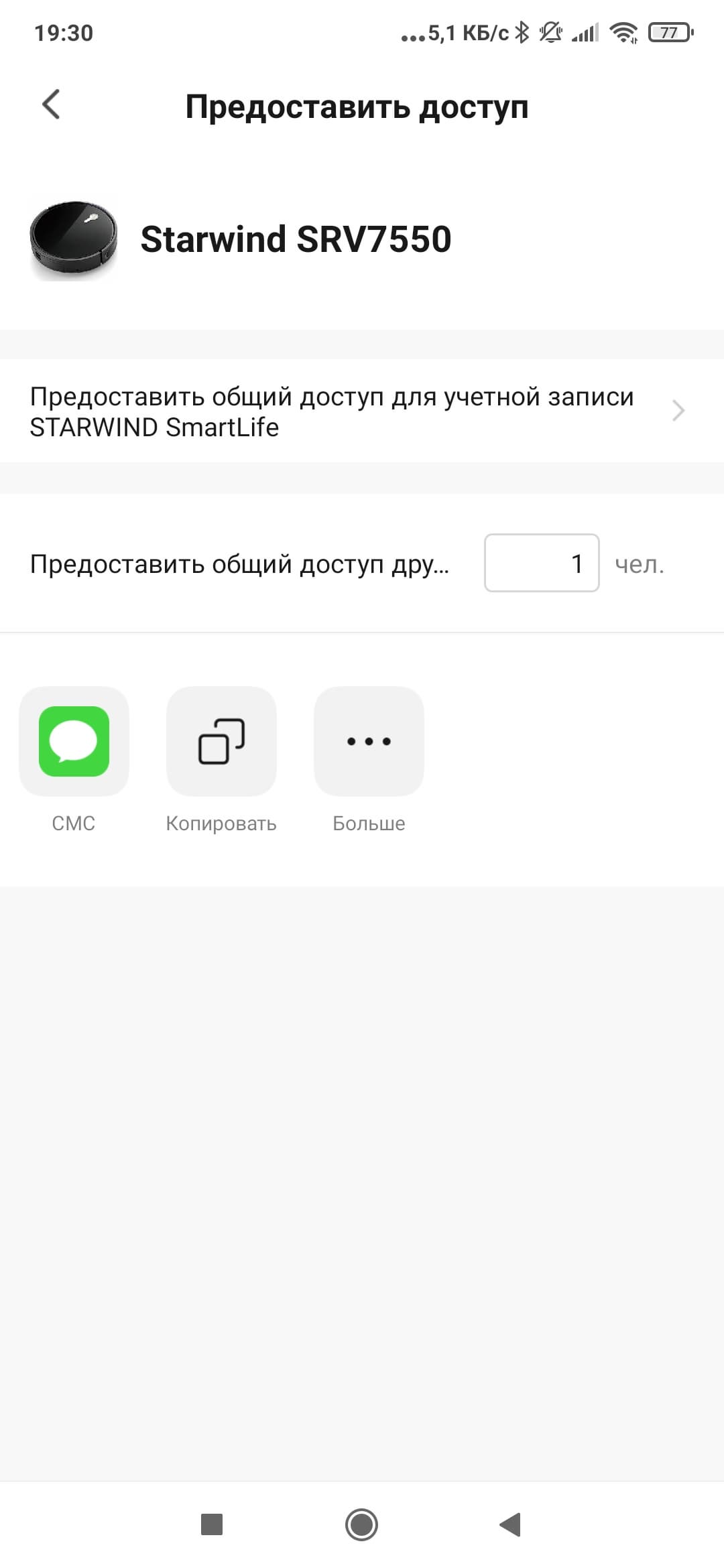
Task: Go back from the Предоставить доступ screen
Action: 51,105
